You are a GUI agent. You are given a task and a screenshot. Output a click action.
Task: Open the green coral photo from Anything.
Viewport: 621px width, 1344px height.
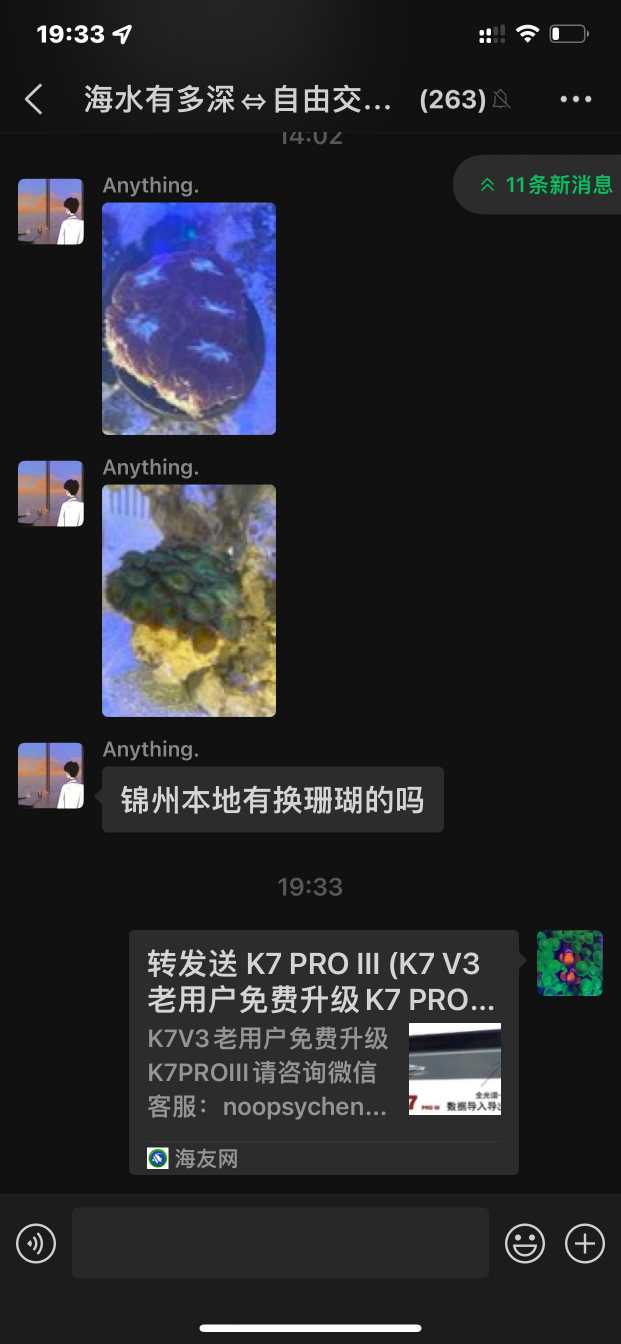point(189,600)
